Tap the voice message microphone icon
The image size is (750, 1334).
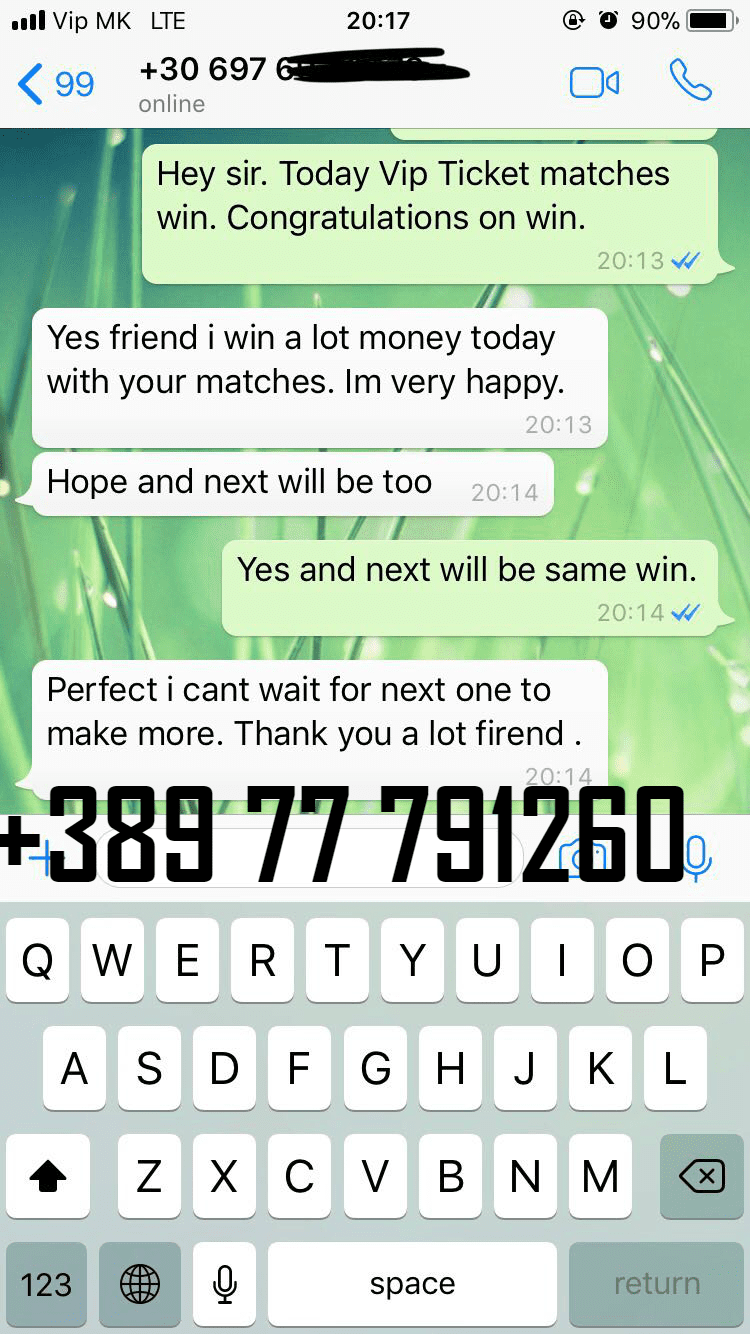coord(695,857)
